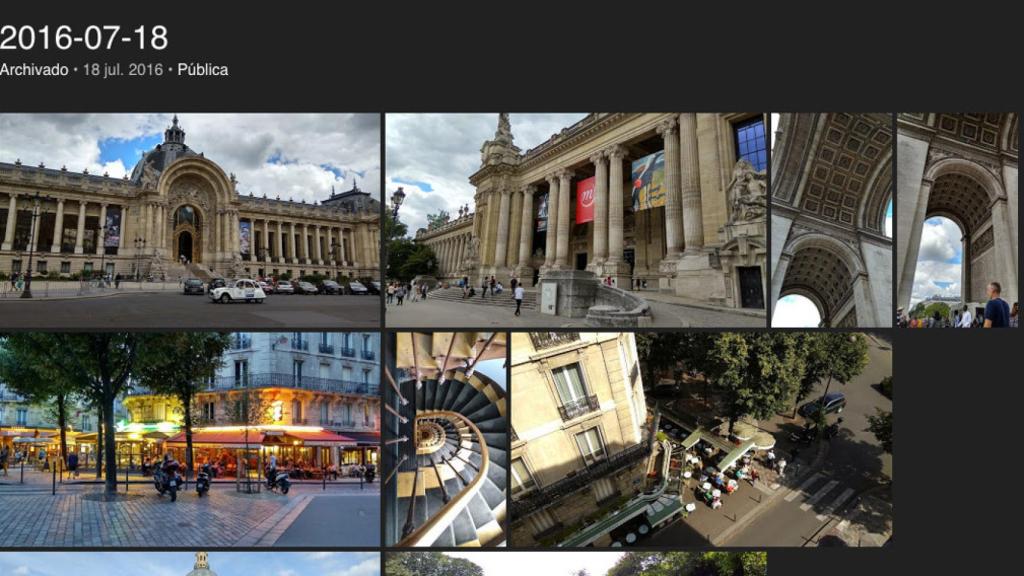The image size is (1024, 576).
Task: Open the evening street cafe photo
Action: [190, 439]
